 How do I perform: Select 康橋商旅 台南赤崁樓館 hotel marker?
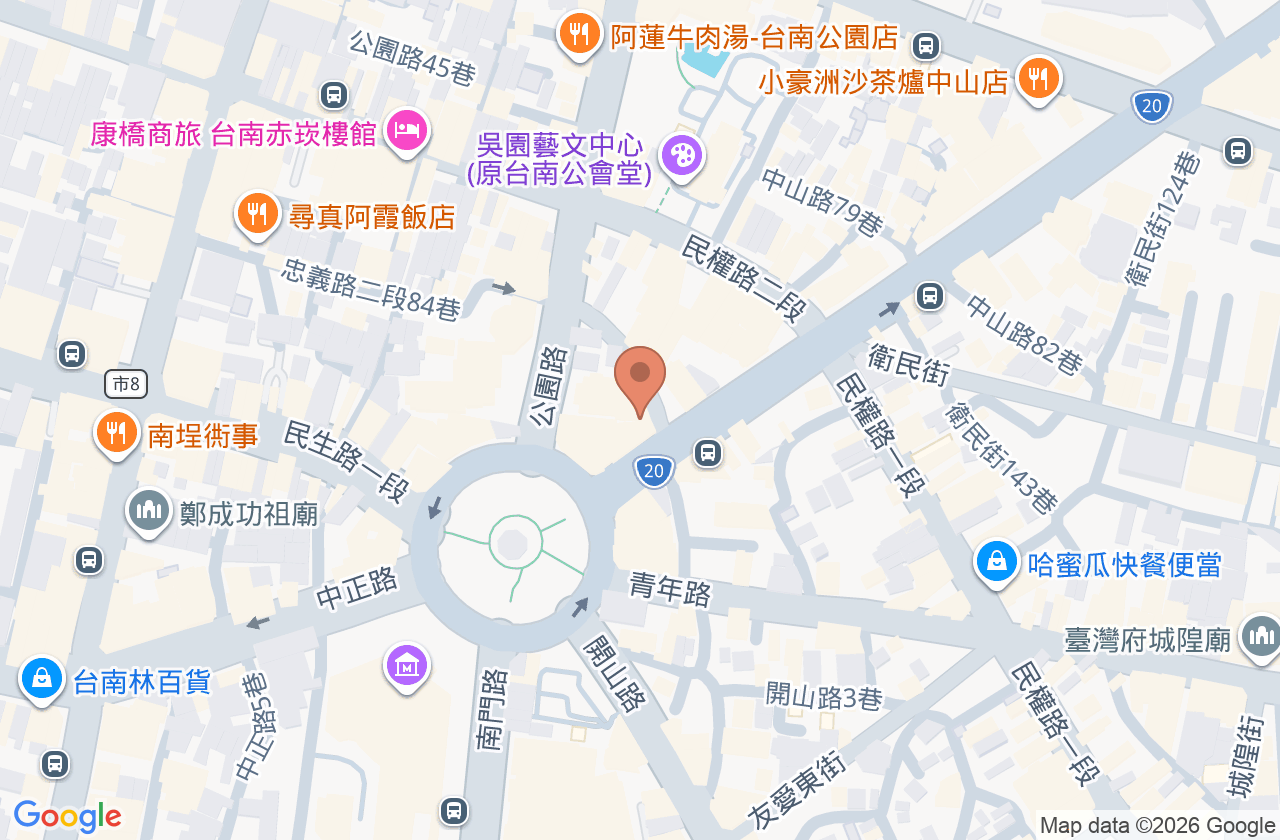406,130
